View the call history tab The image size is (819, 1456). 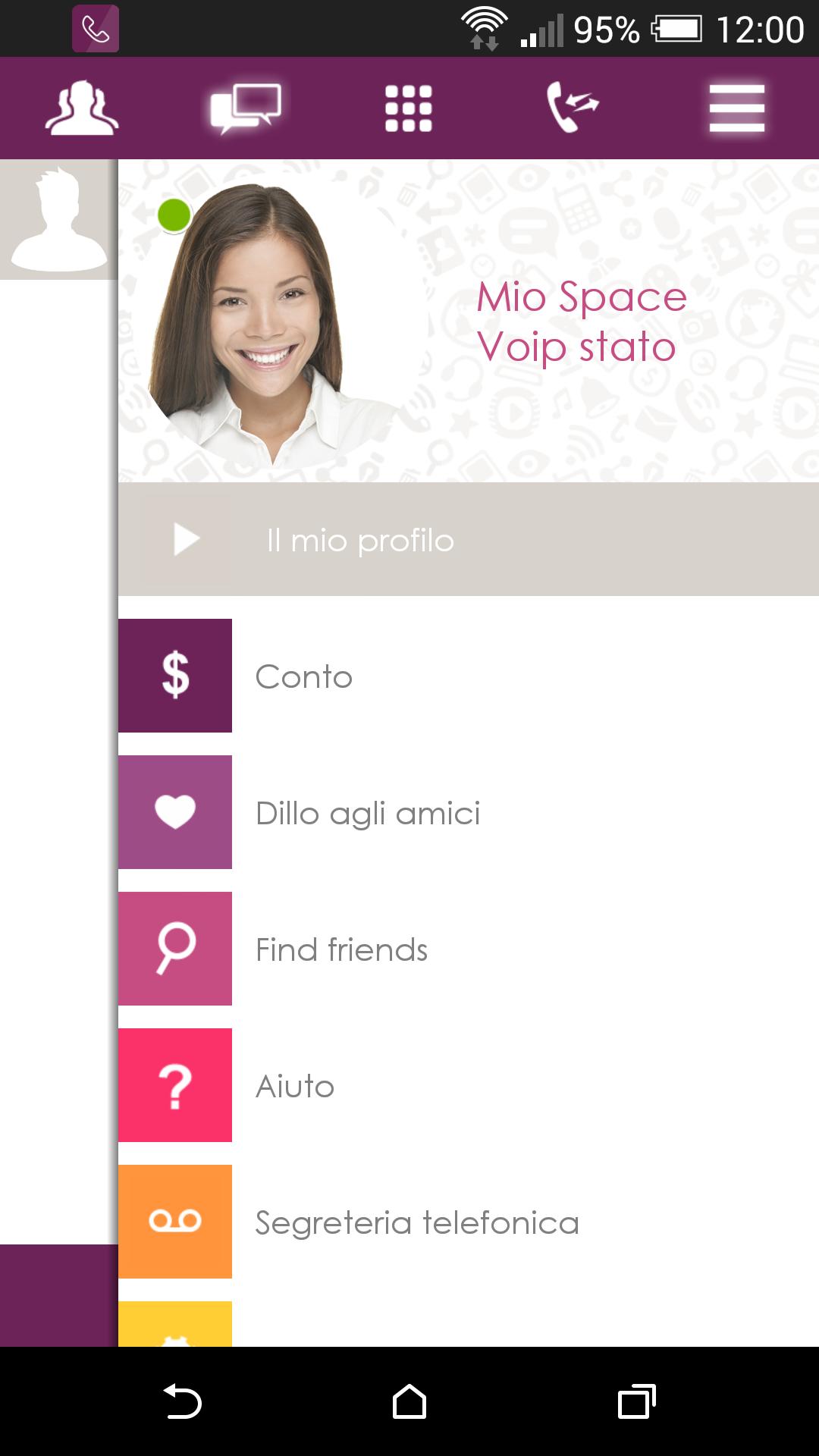coord(573,108)
